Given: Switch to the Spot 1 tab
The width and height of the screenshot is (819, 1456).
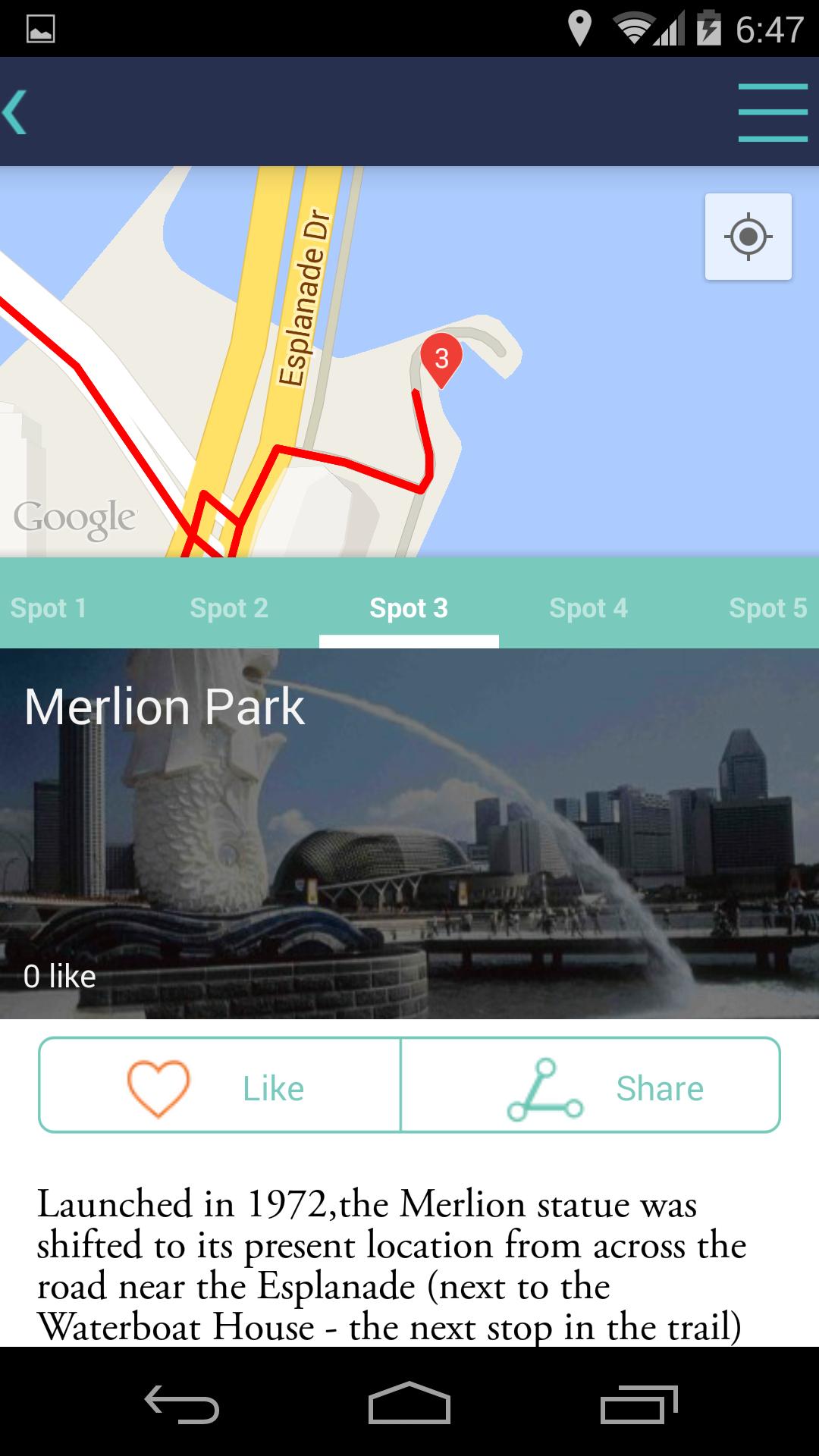Looking at the screenshot, I should coord(49,608).
